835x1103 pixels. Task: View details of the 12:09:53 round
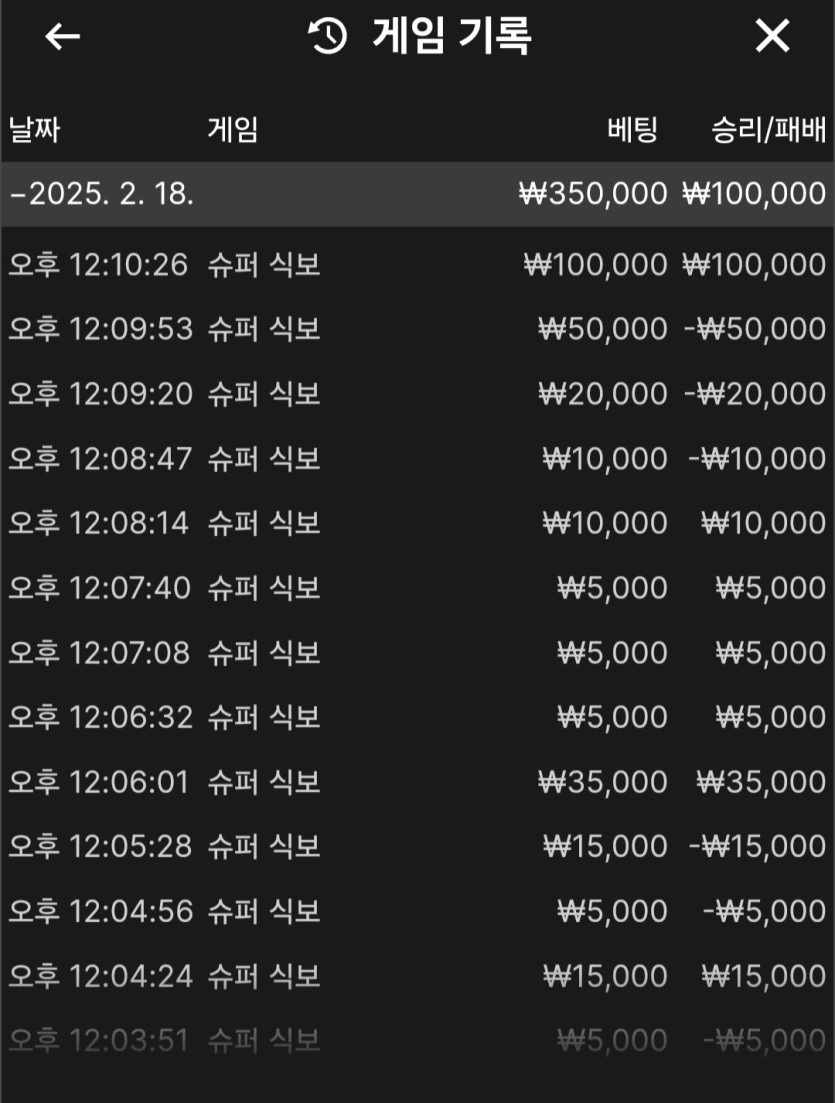(x=417, y=329)
